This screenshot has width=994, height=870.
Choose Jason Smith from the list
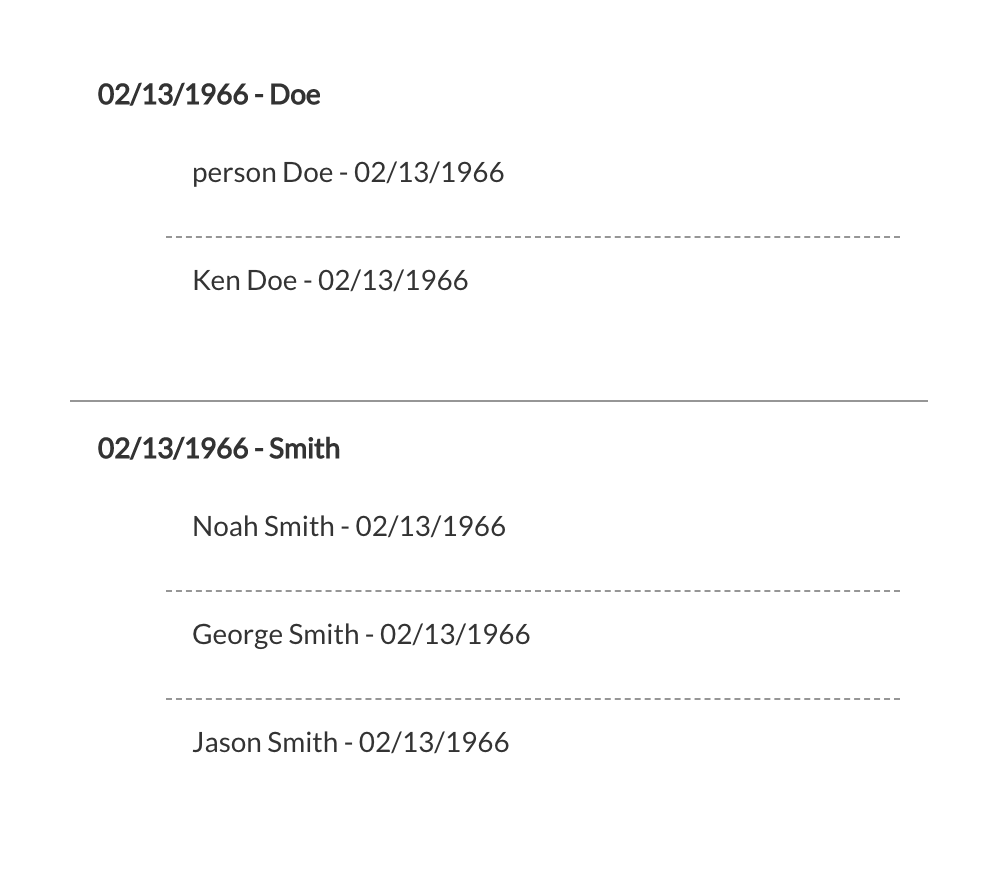point(350,743)
